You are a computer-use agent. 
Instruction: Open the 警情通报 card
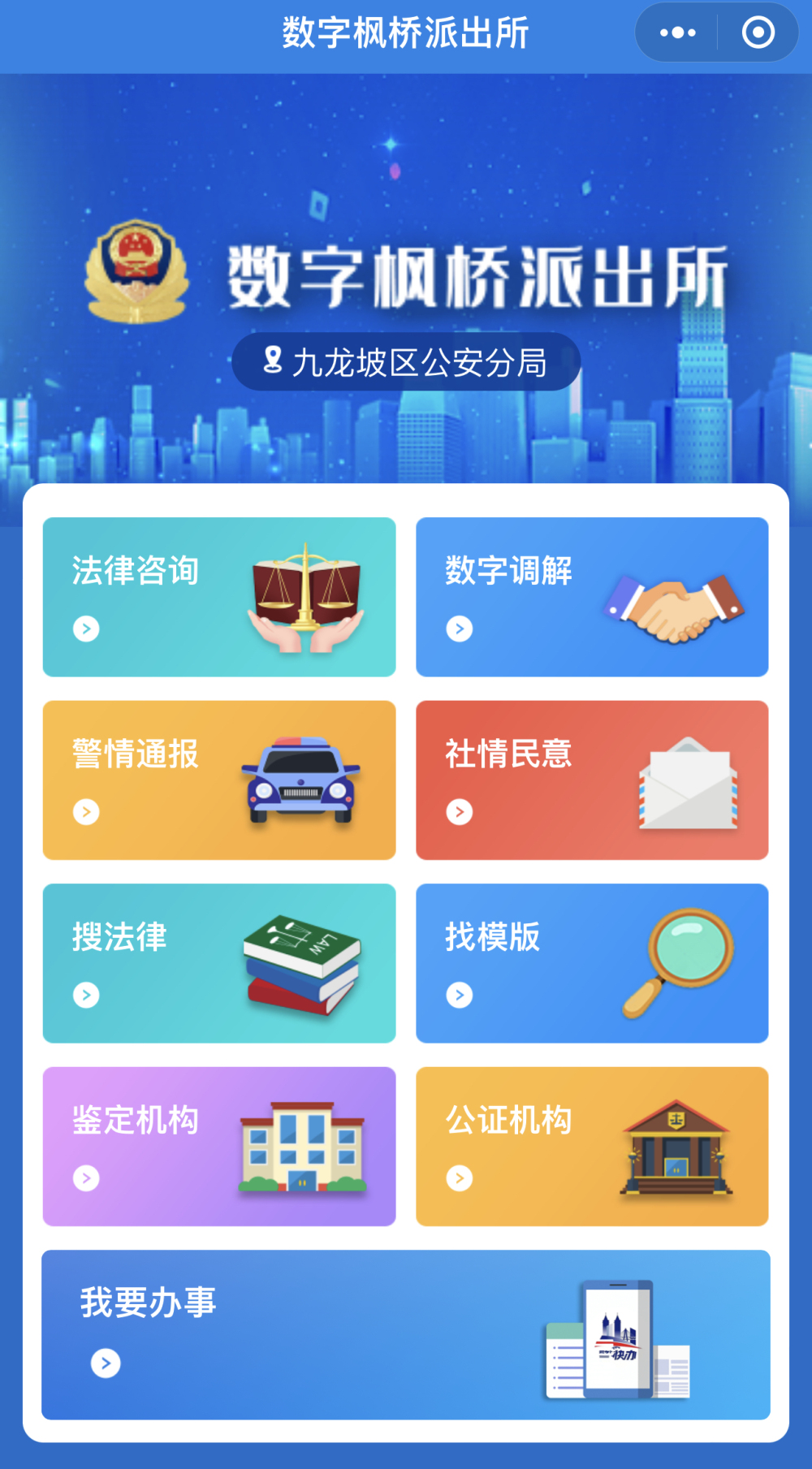tap(219, 780)
